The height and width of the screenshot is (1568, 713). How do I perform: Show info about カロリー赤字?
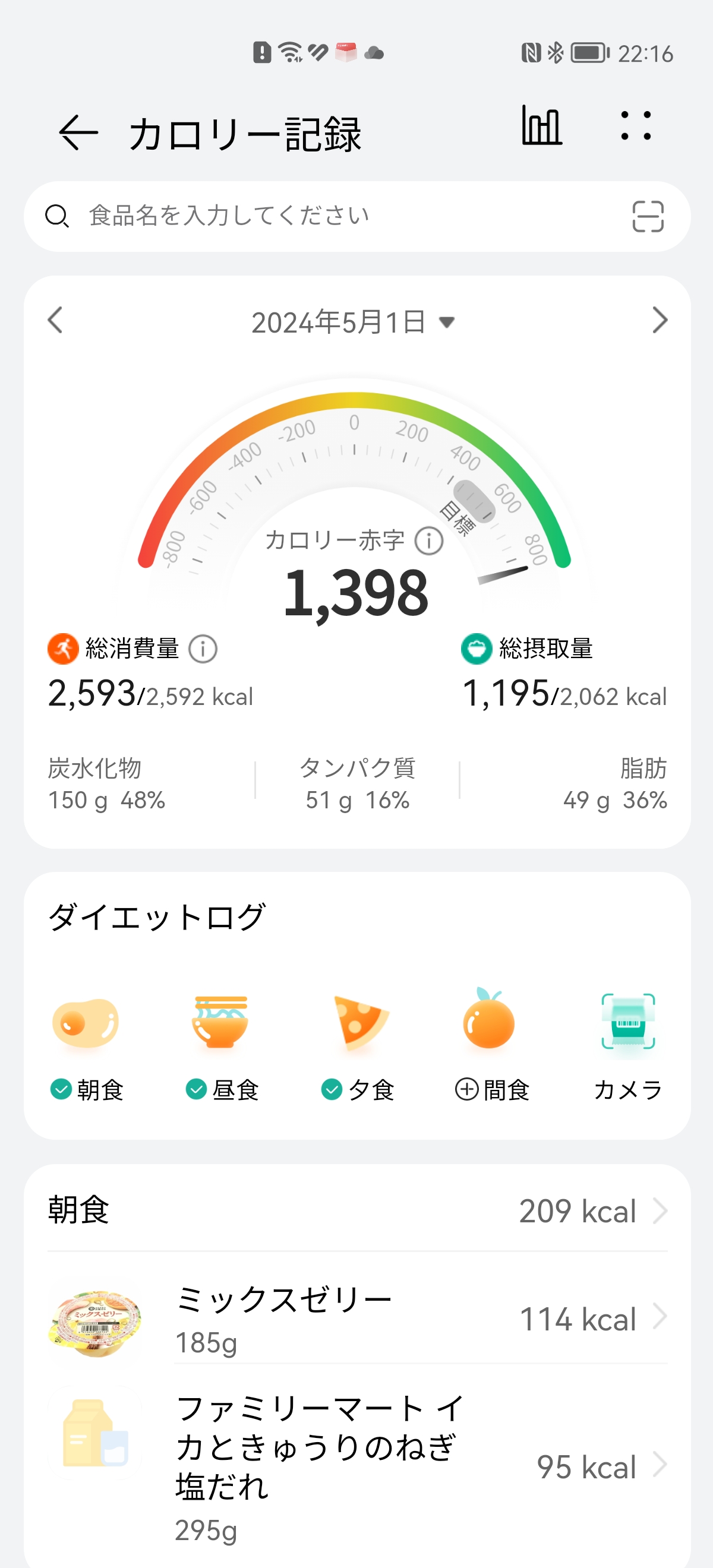(428, 540)
